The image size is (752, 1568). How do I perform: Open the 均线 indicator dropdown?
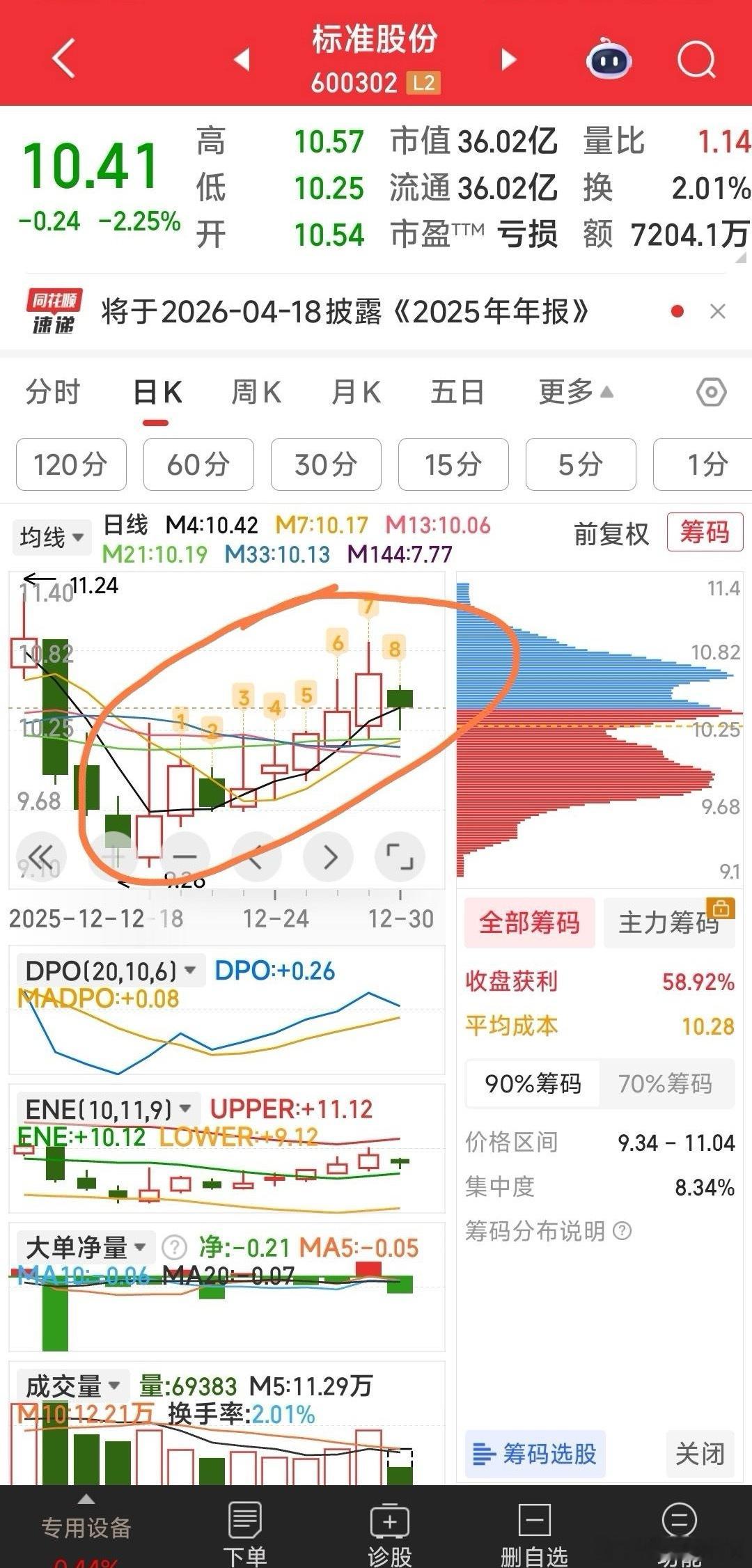(x=52, y=538)
